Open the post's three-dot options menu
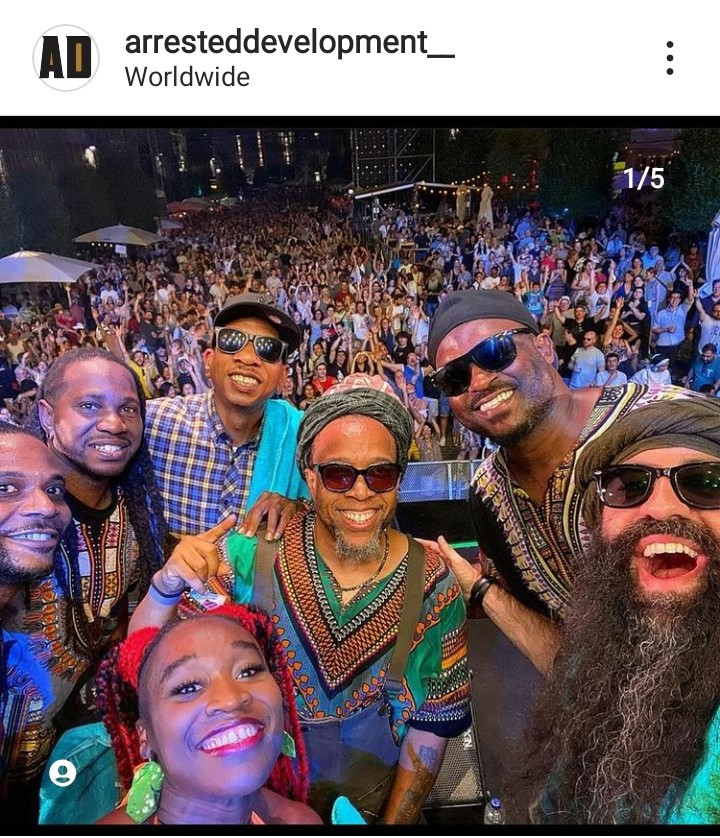The width and height of the screenshot is (720, 838). point(669,58)
